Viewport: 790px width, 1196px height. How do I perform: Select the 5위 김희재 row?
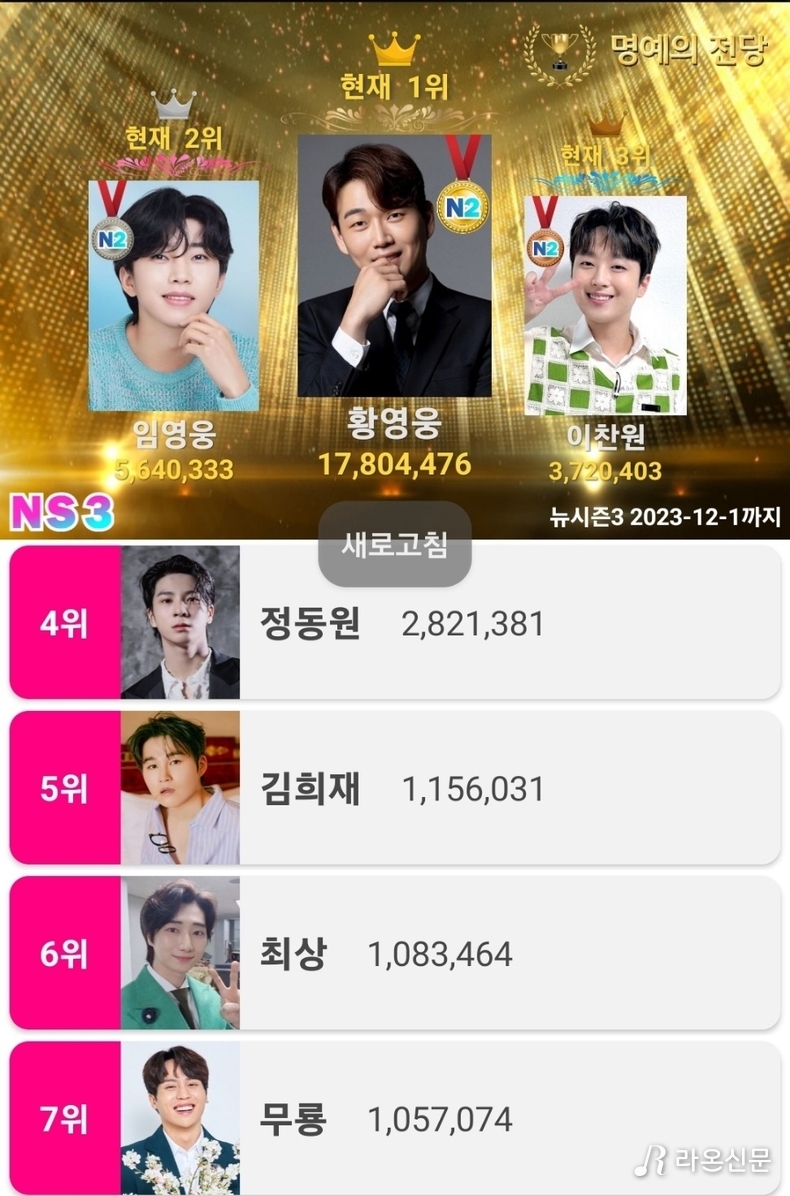pos(395,789)
